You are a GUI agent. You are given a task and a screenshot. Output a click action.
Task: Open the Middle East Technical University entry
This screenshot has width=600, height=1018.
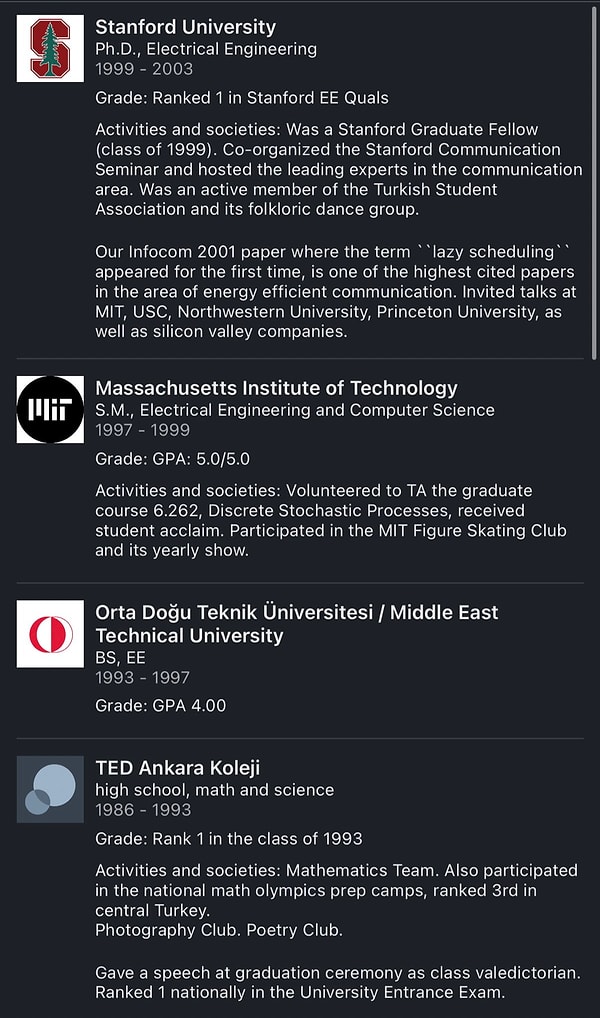click(297, 624)
